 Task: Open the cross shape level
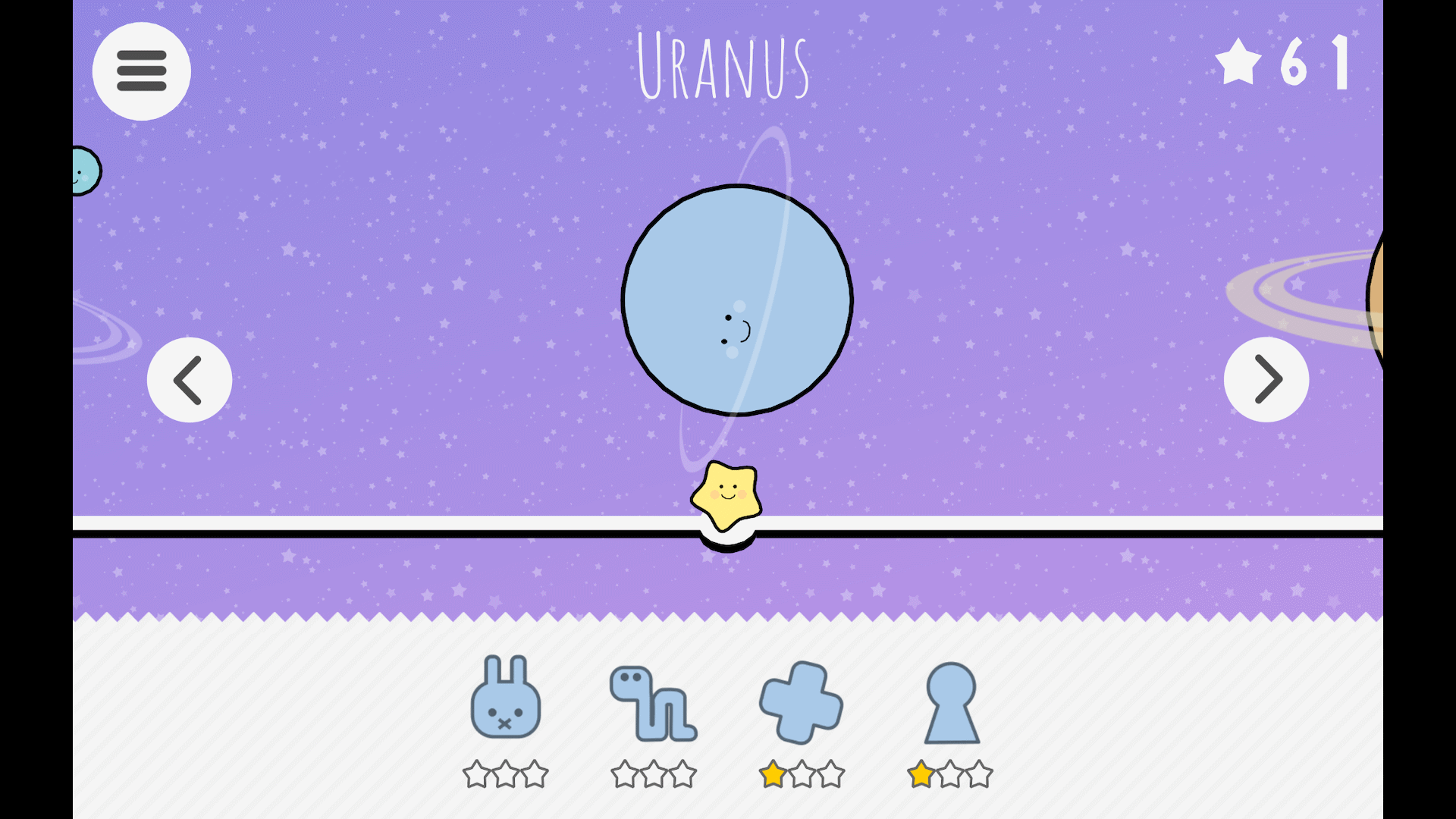pos(801,702)
